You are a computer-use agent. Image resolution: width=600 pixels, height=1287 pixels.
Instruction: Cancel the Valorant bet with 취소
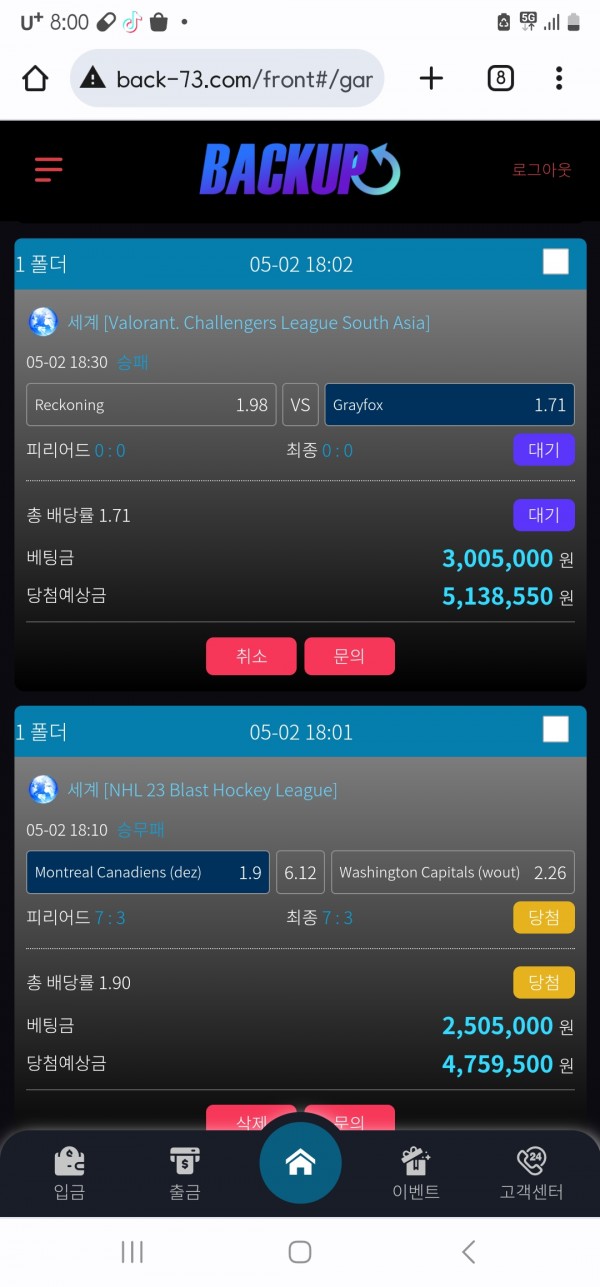pyautogui.click(x=251, y=656)
